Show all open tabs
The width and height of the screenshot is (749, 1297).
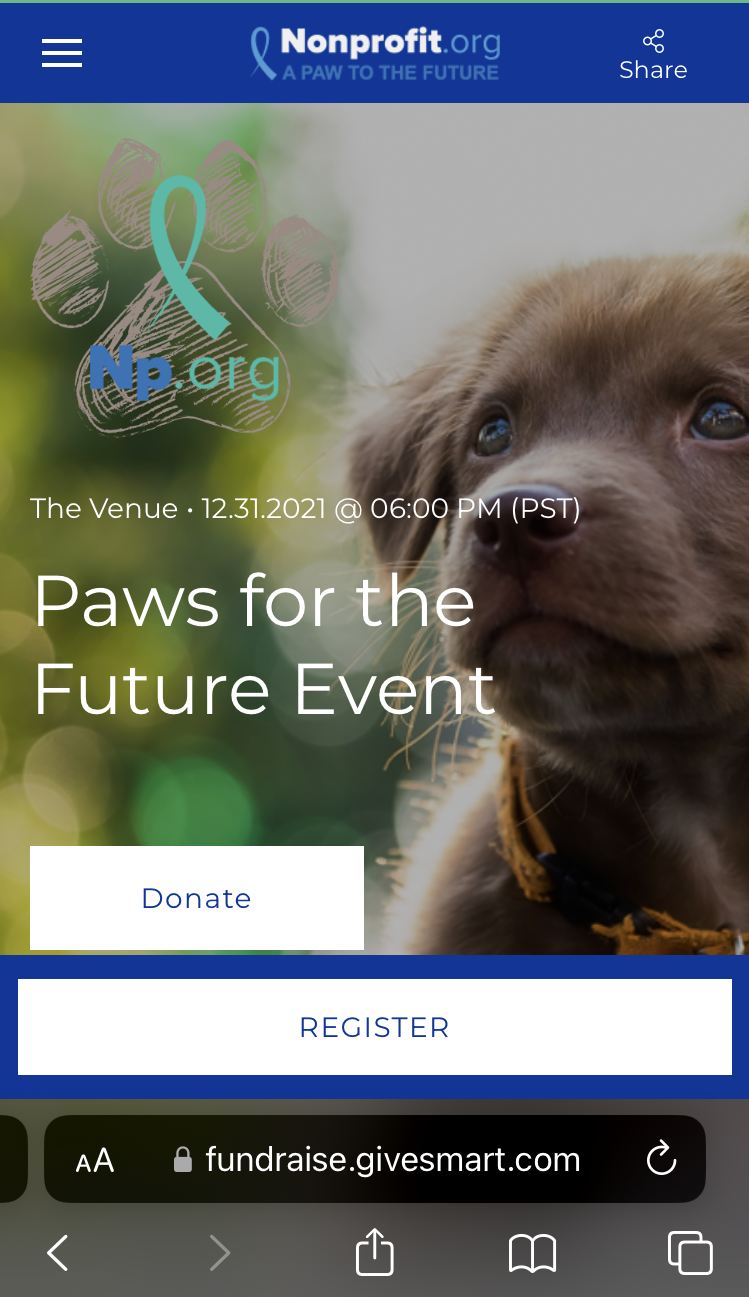coord(690,1252)
